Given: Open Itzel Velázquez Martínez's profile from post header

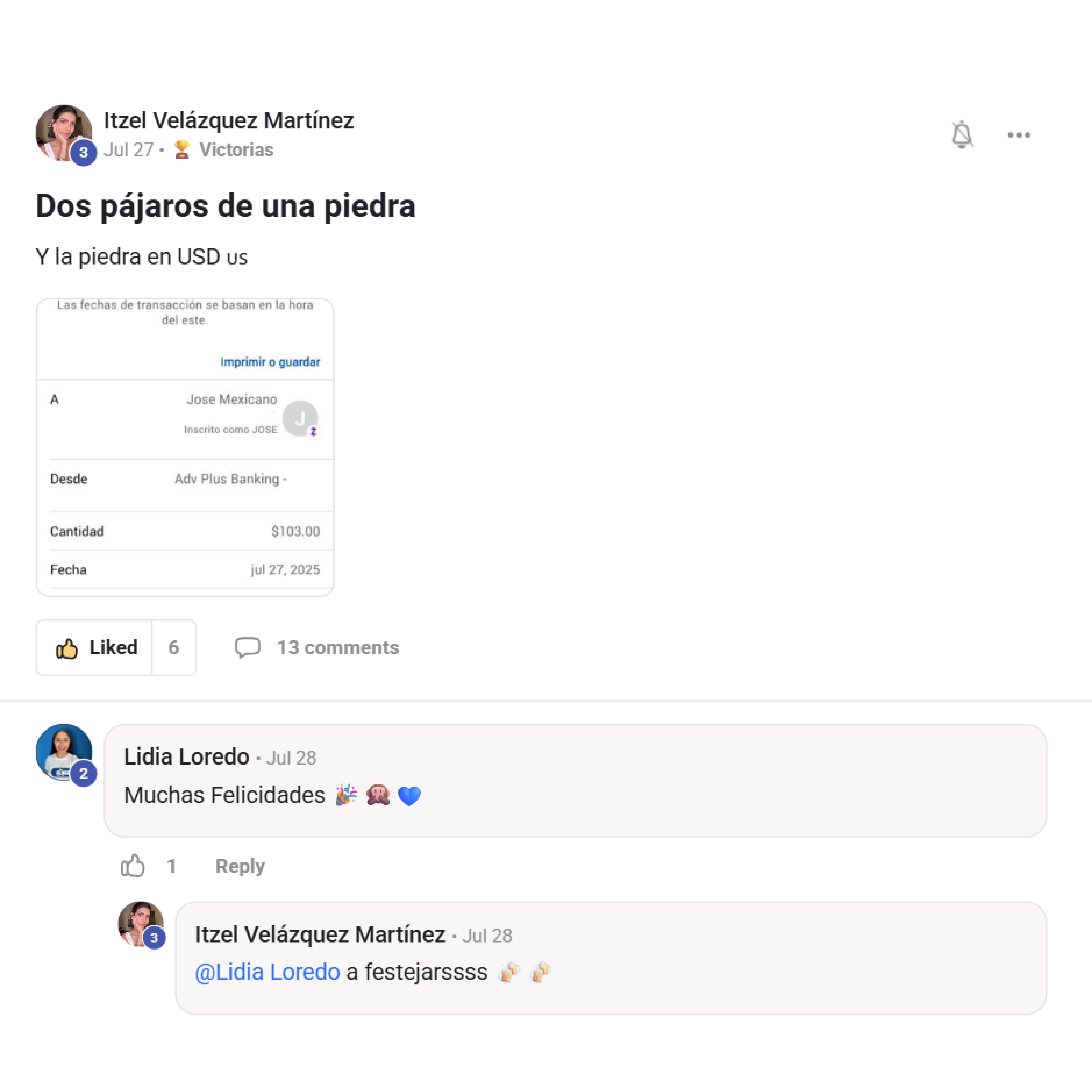Looking at the screenshot, I should tap(228, 120).
